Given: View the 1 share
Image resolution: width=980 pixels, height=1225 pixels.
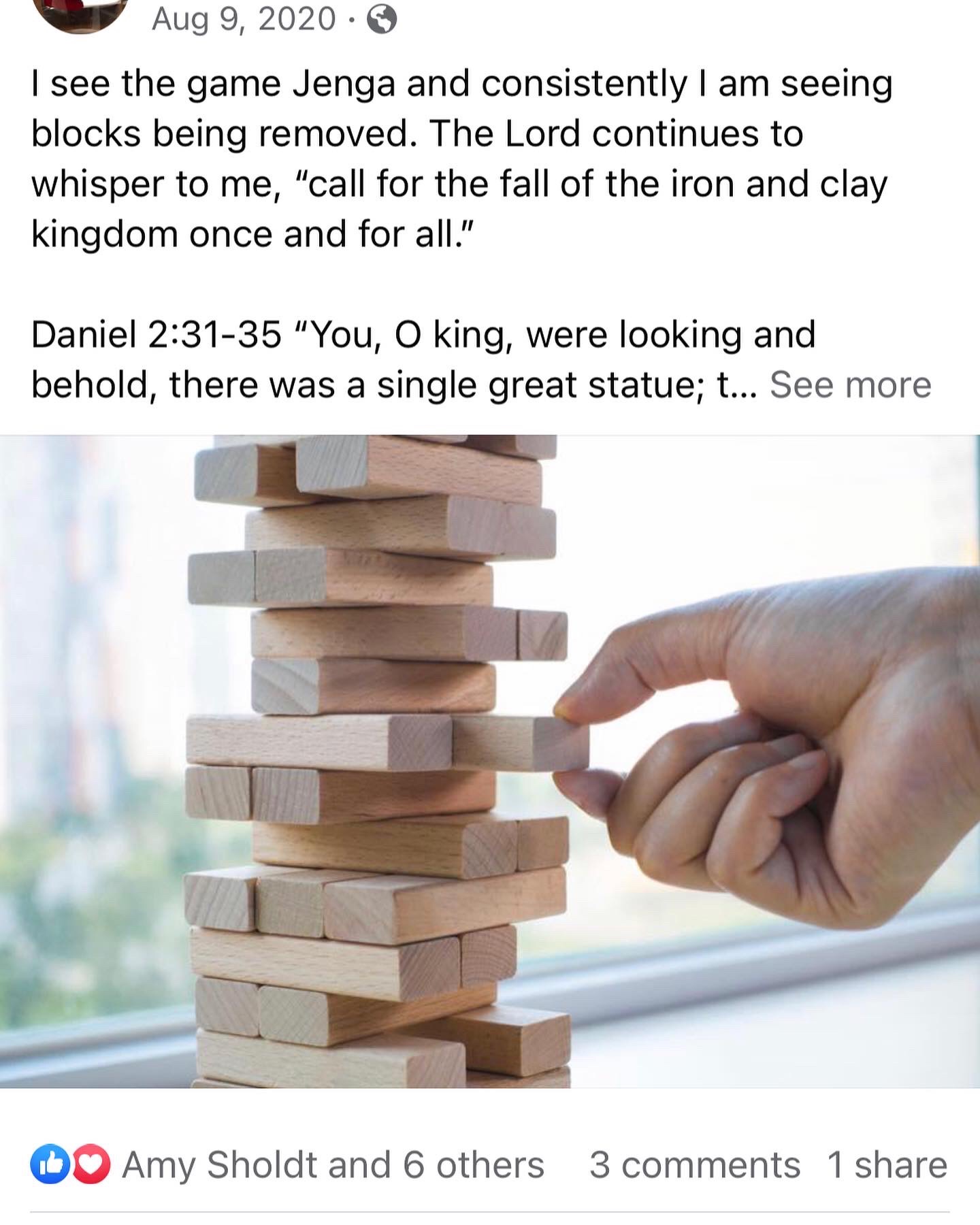Looking at the screenshot, I should tap(887, 1165).
